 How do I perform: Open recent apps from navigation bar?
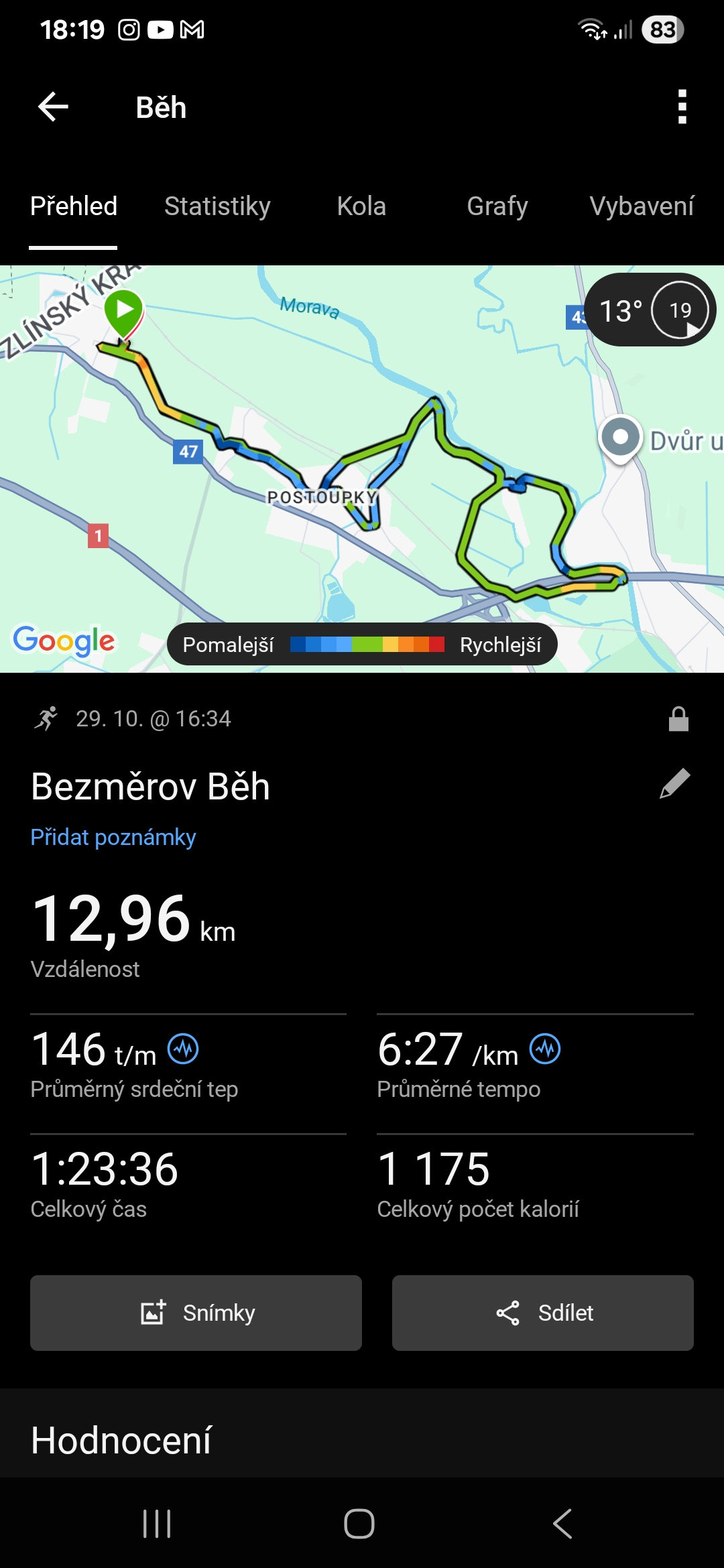157,1524
